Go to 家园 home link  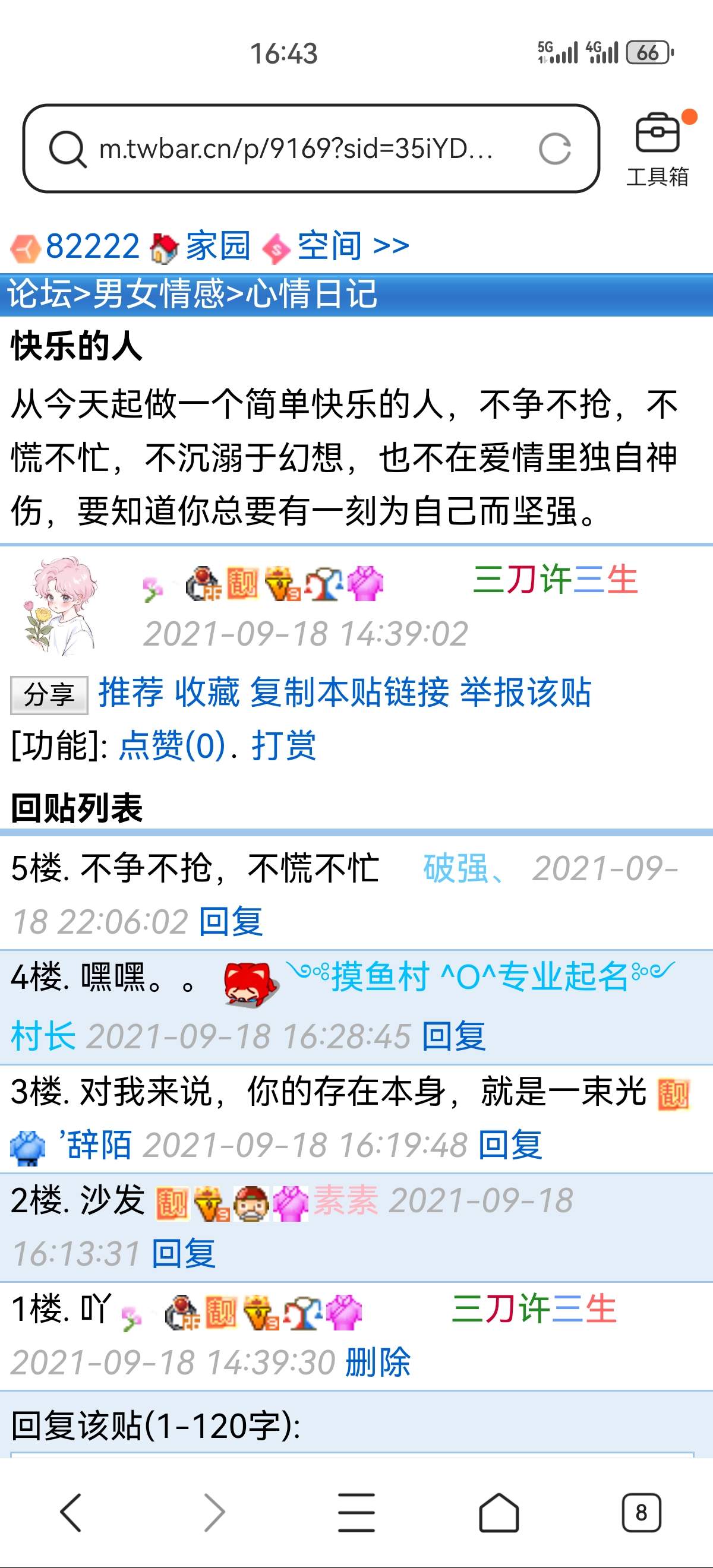click(x=217, y=246)
